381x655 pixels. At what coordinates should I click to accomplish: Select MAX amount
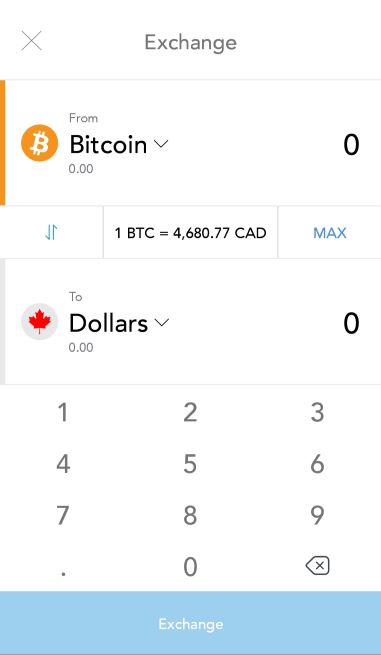coord(330,233)
